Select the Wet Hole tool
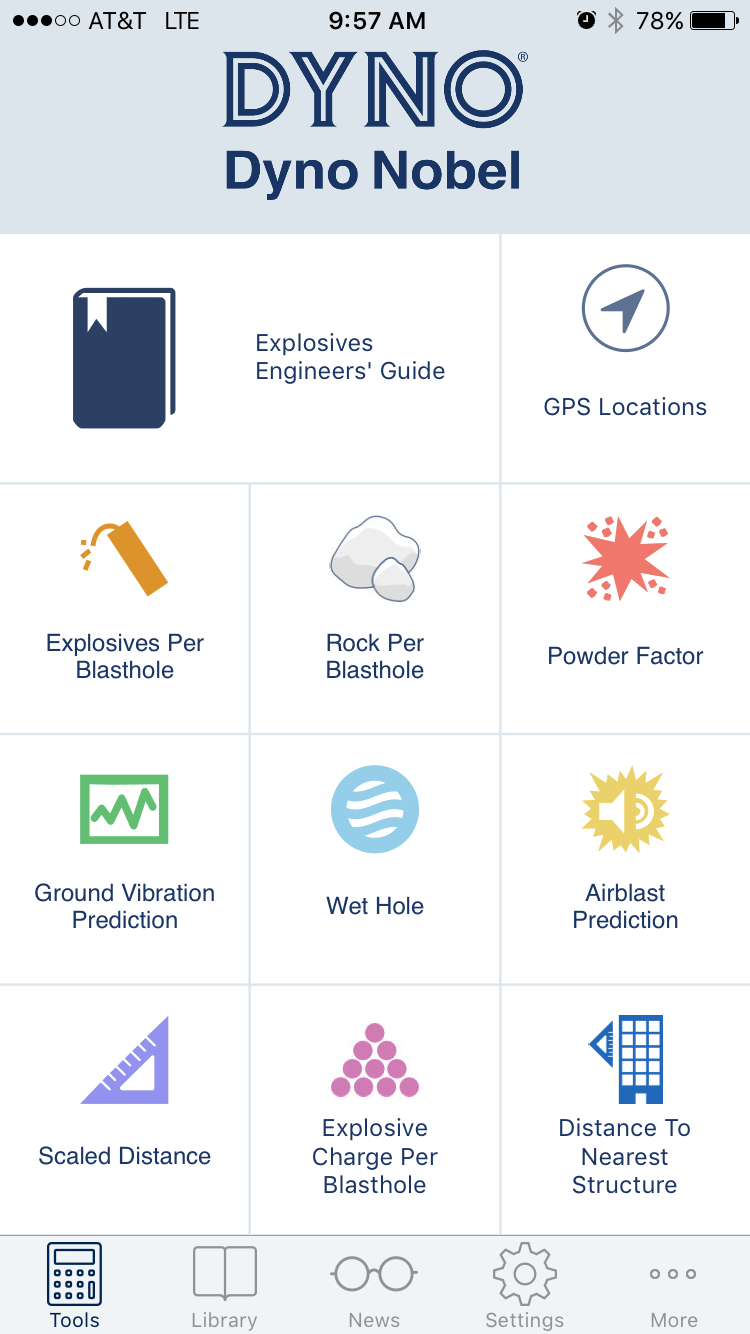 375,858
